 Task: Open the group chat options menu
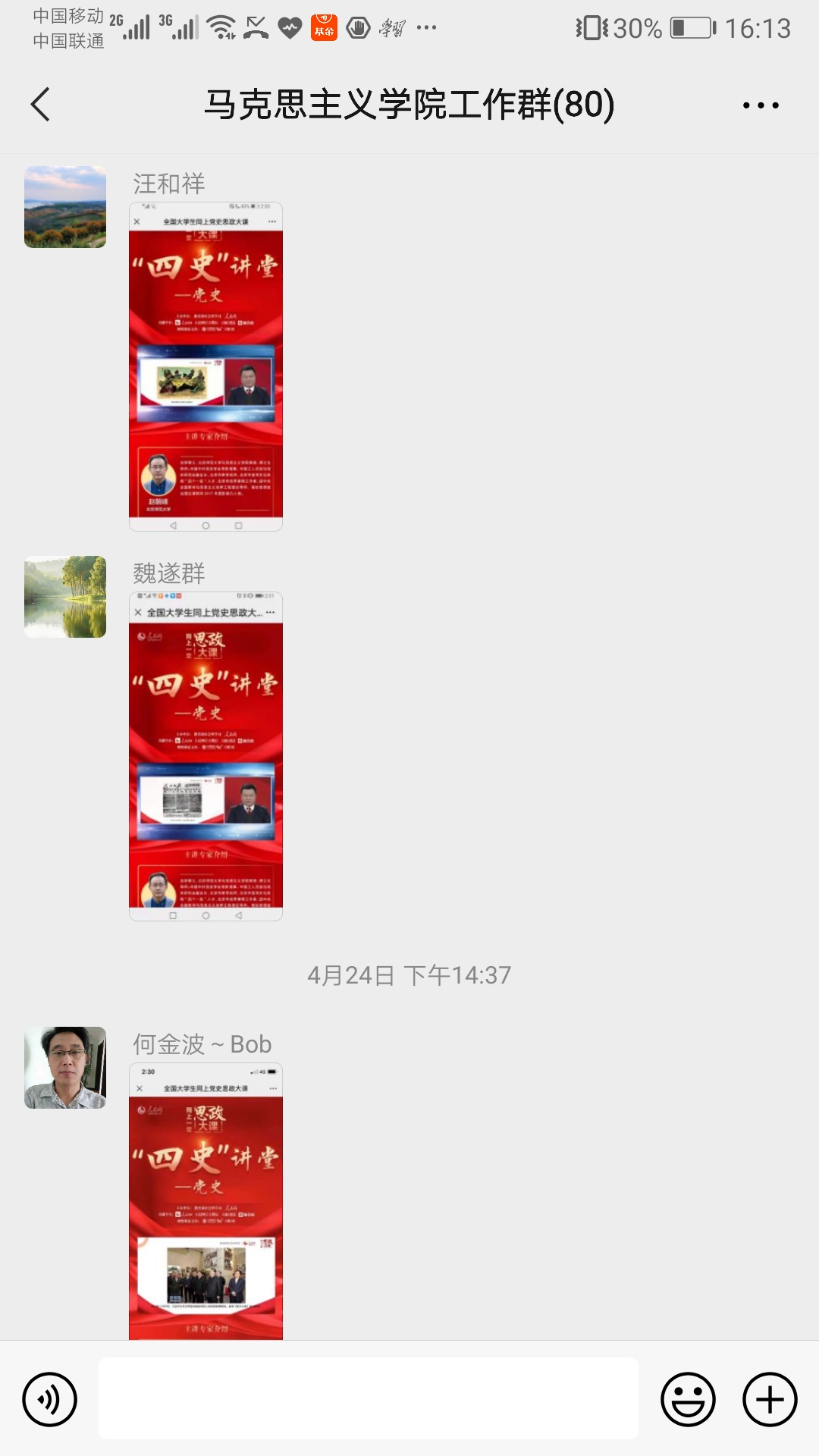point(761,105)
